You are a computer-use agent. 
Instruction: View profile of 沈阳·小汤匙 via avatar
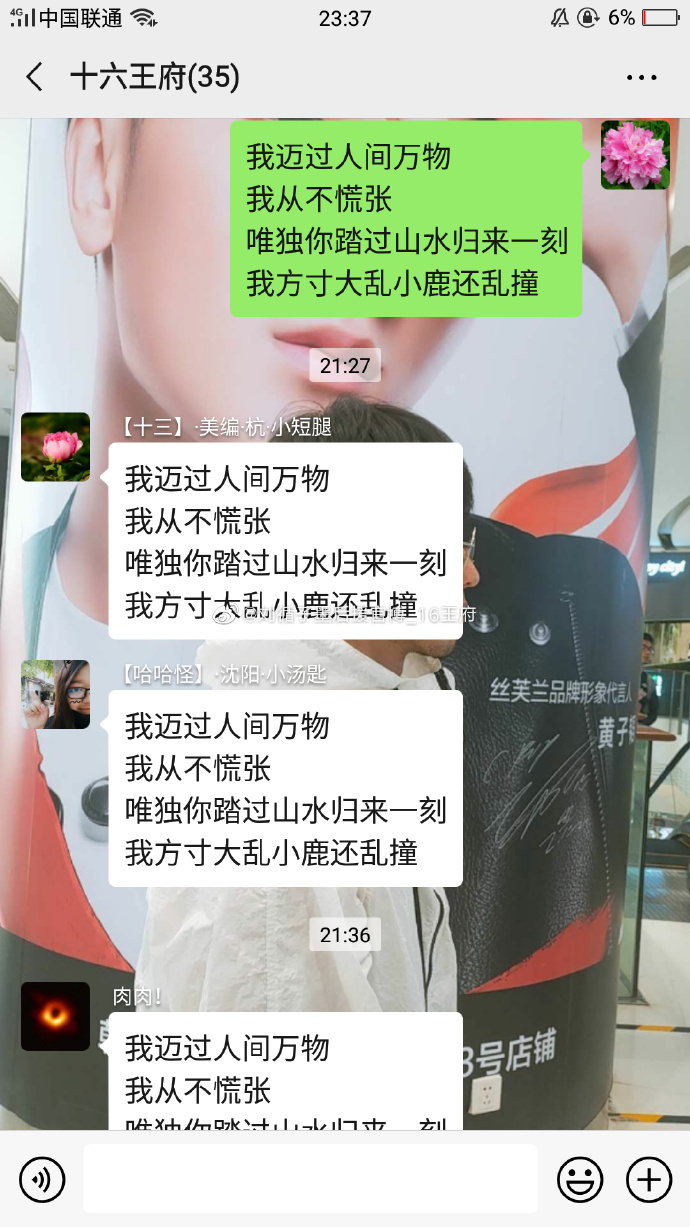(x=56, y=694)
